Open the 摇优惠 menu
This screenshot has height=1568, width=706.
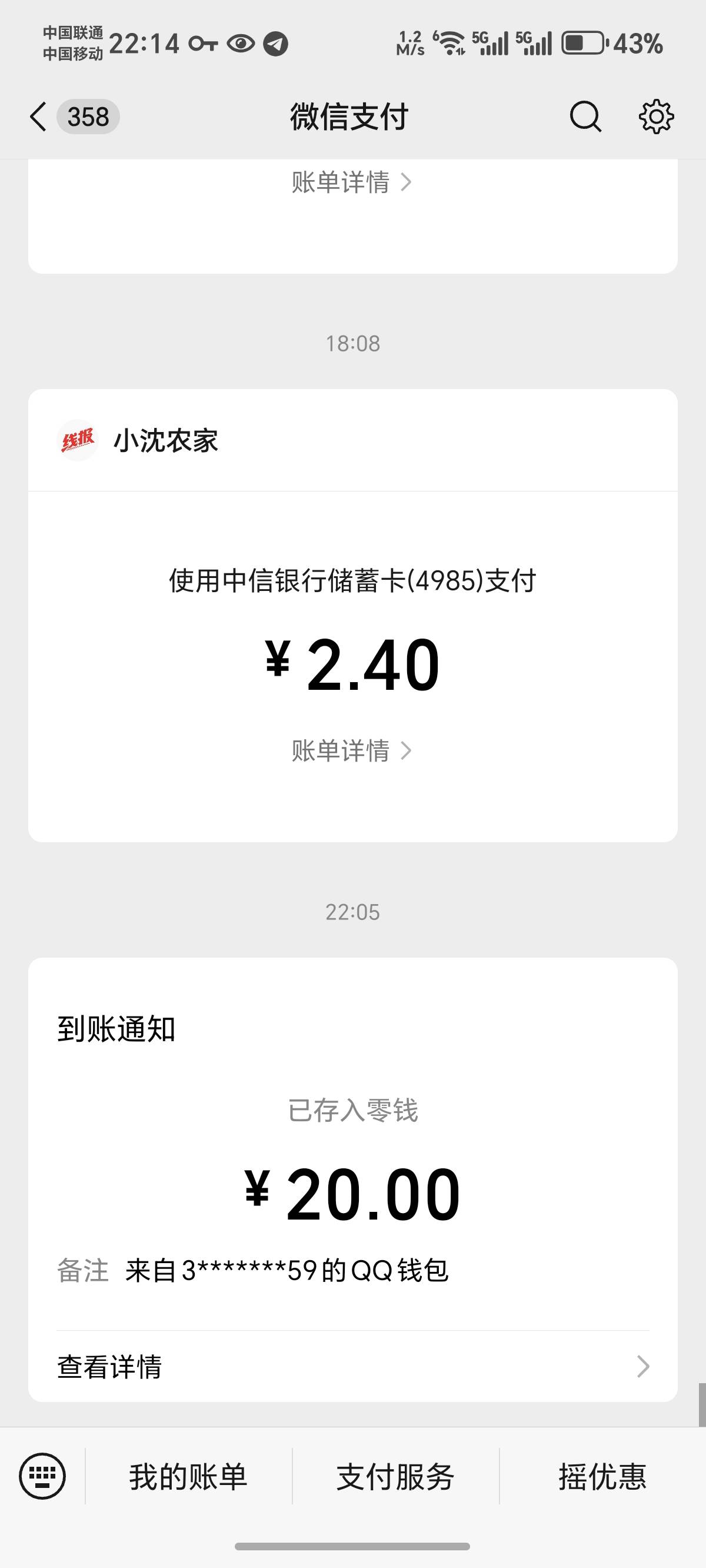tap(602, 1477)
